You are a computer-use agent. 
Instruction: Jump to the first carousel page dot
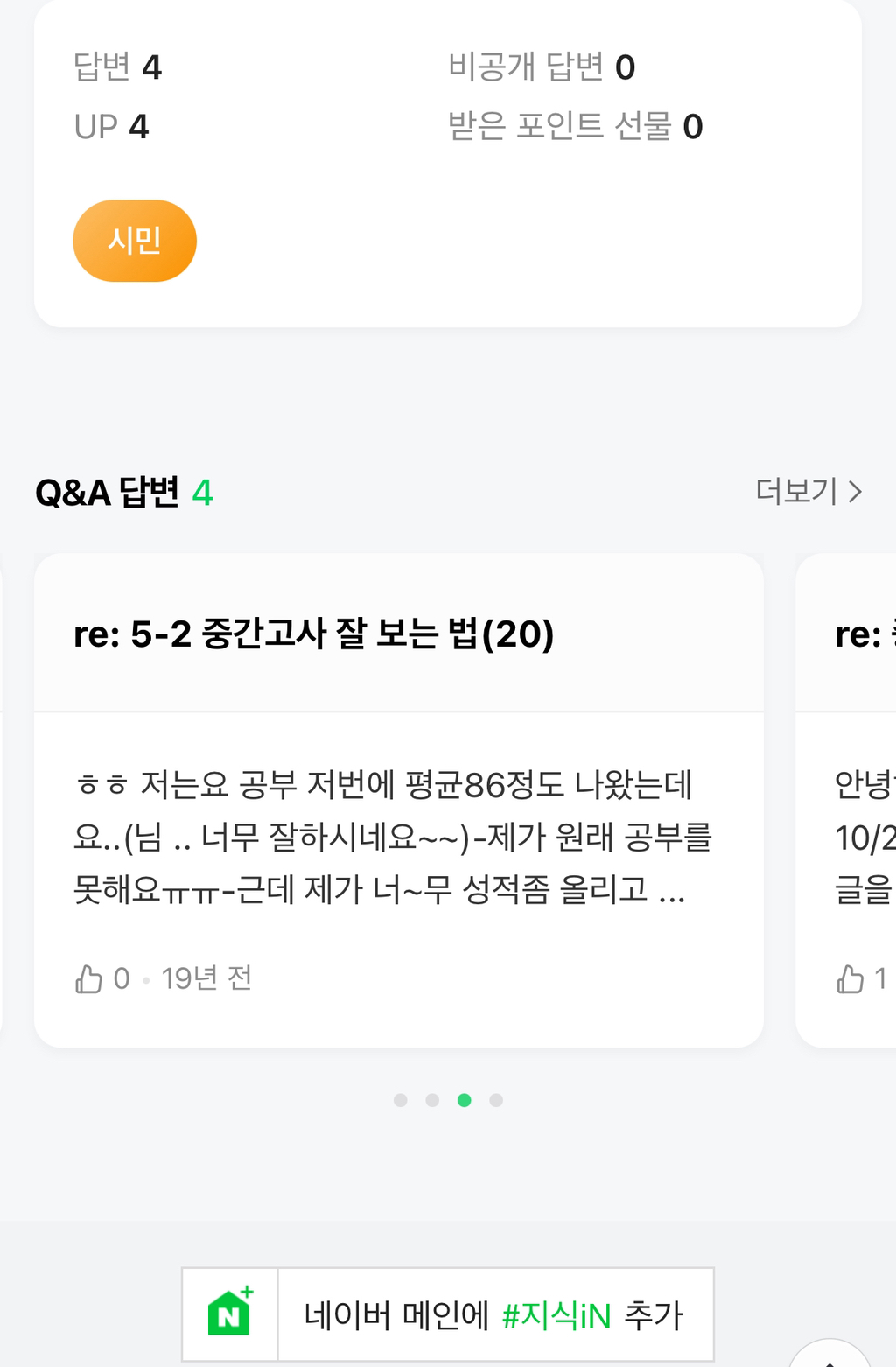(401, 1100)
